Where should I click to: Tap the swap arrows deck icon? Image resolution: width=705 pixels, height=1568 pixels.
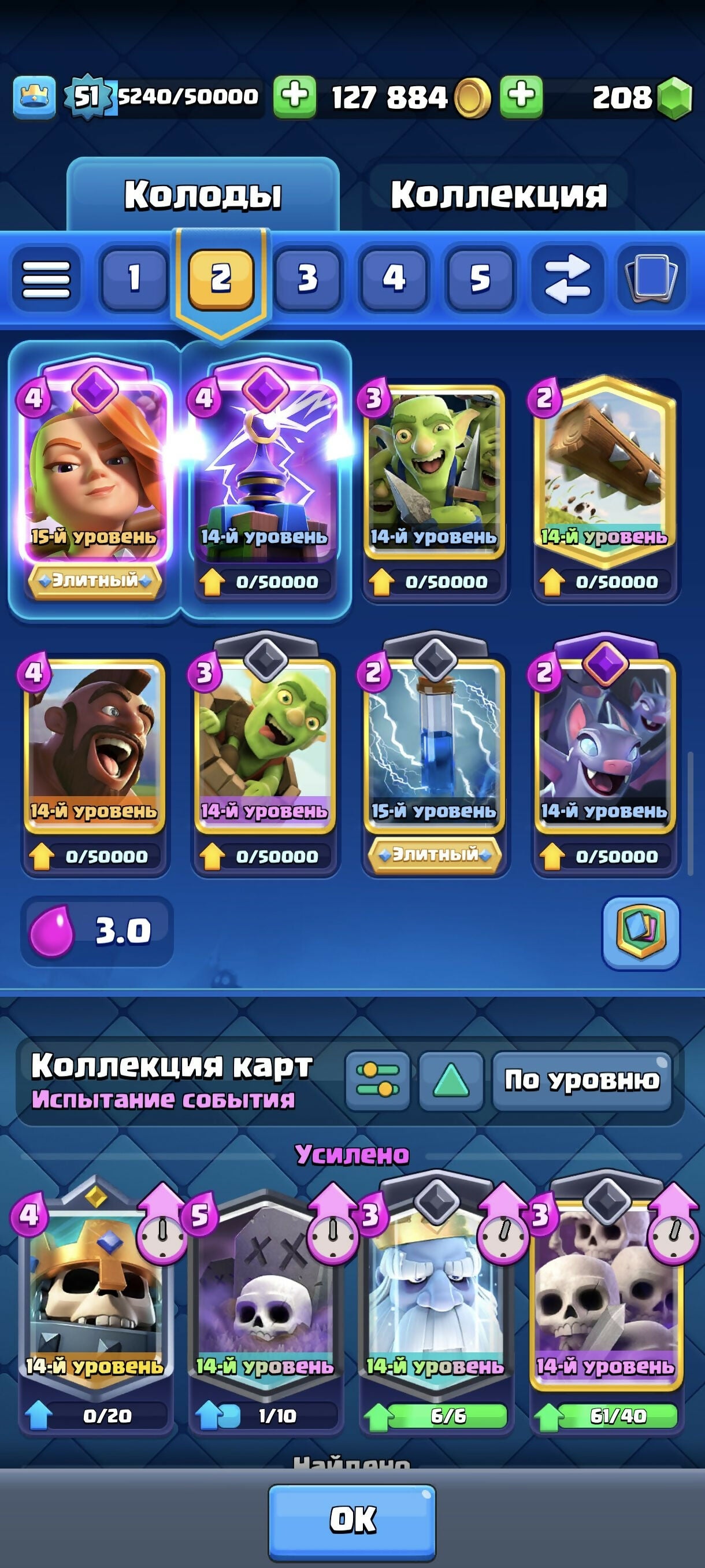(567, 279)
